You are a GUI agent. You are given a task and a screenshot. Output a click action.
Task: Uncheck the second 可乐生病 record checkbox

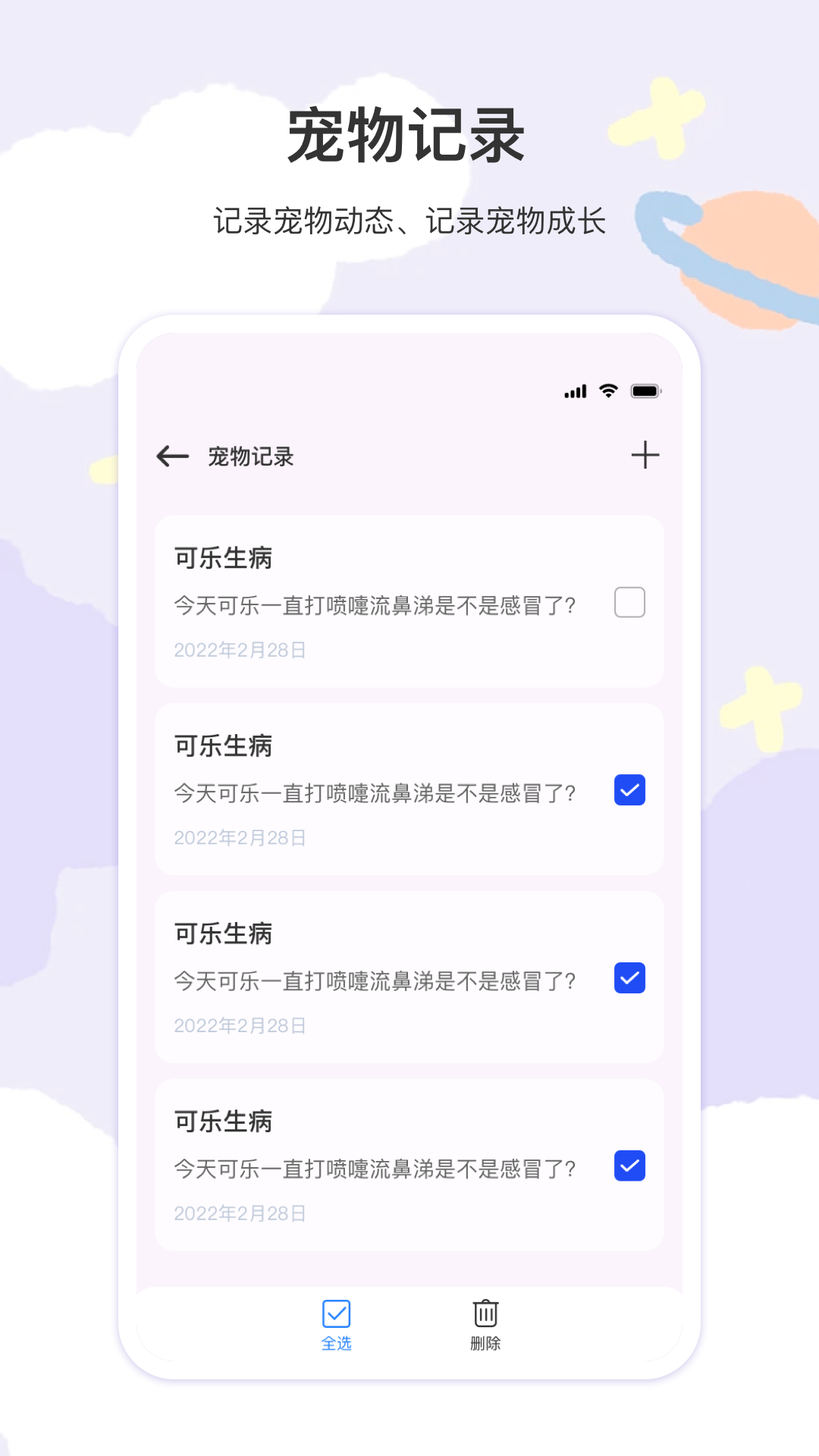(629, 790)
